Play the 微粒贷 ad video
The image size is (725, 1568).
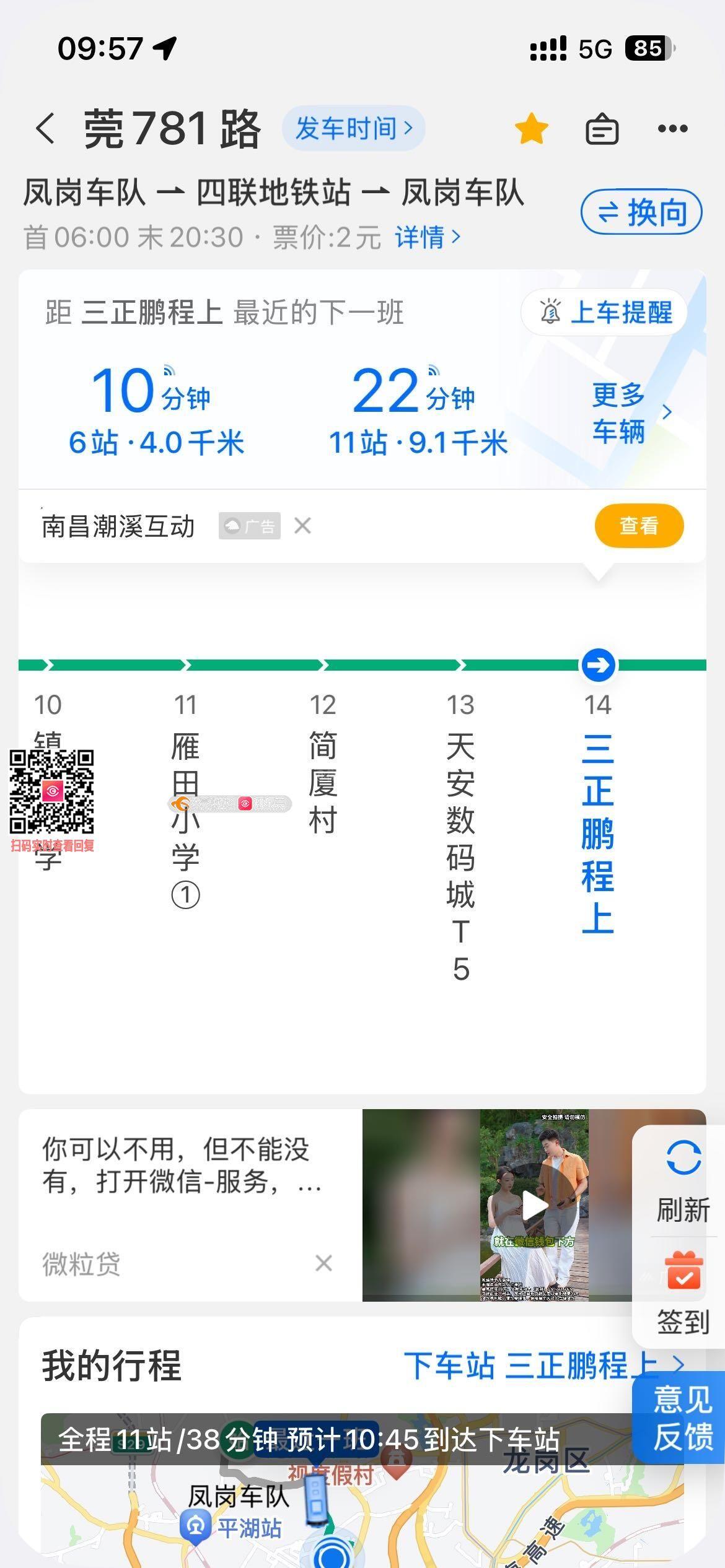(534, 1205)
